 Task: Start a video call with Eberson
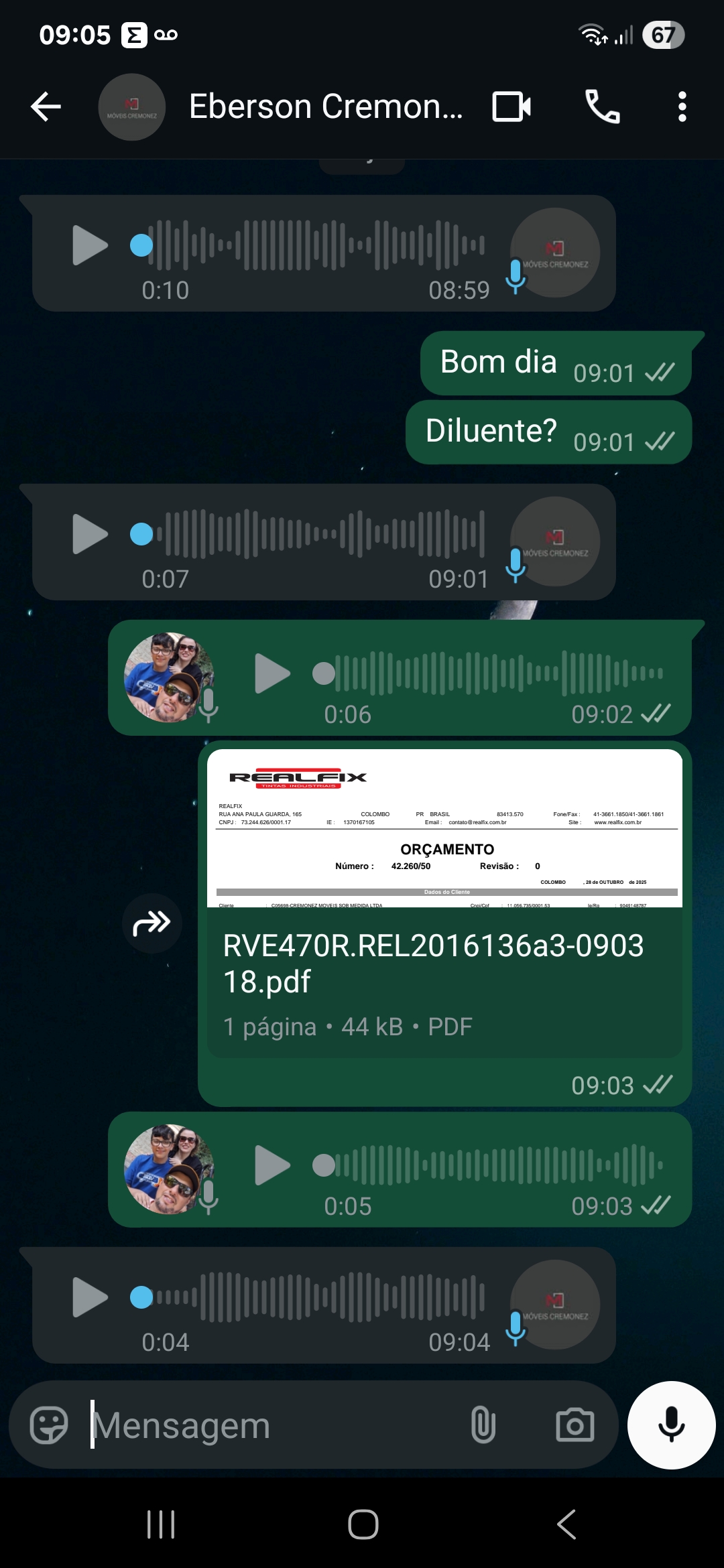tap(511, 107)
